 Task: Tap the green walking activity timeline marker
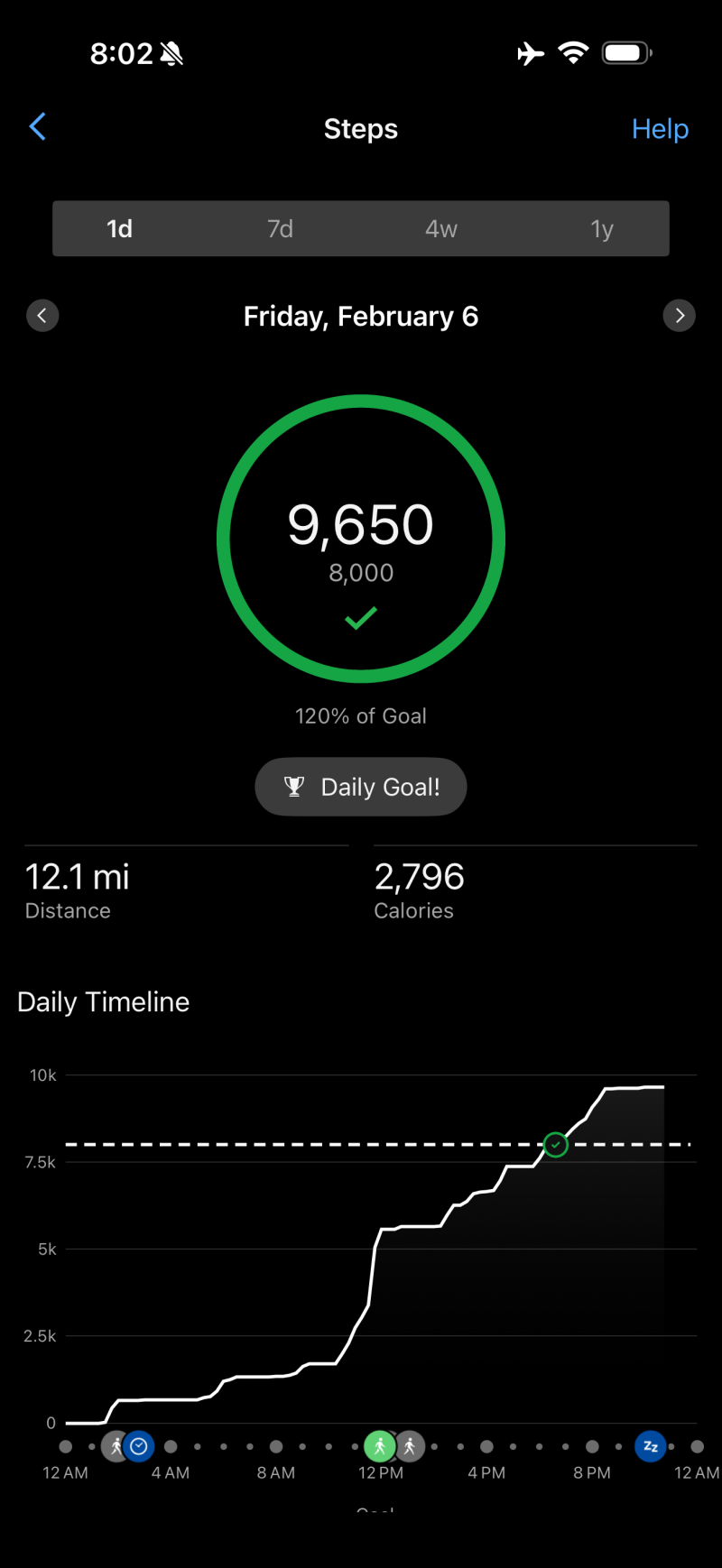pos(380,1446)
